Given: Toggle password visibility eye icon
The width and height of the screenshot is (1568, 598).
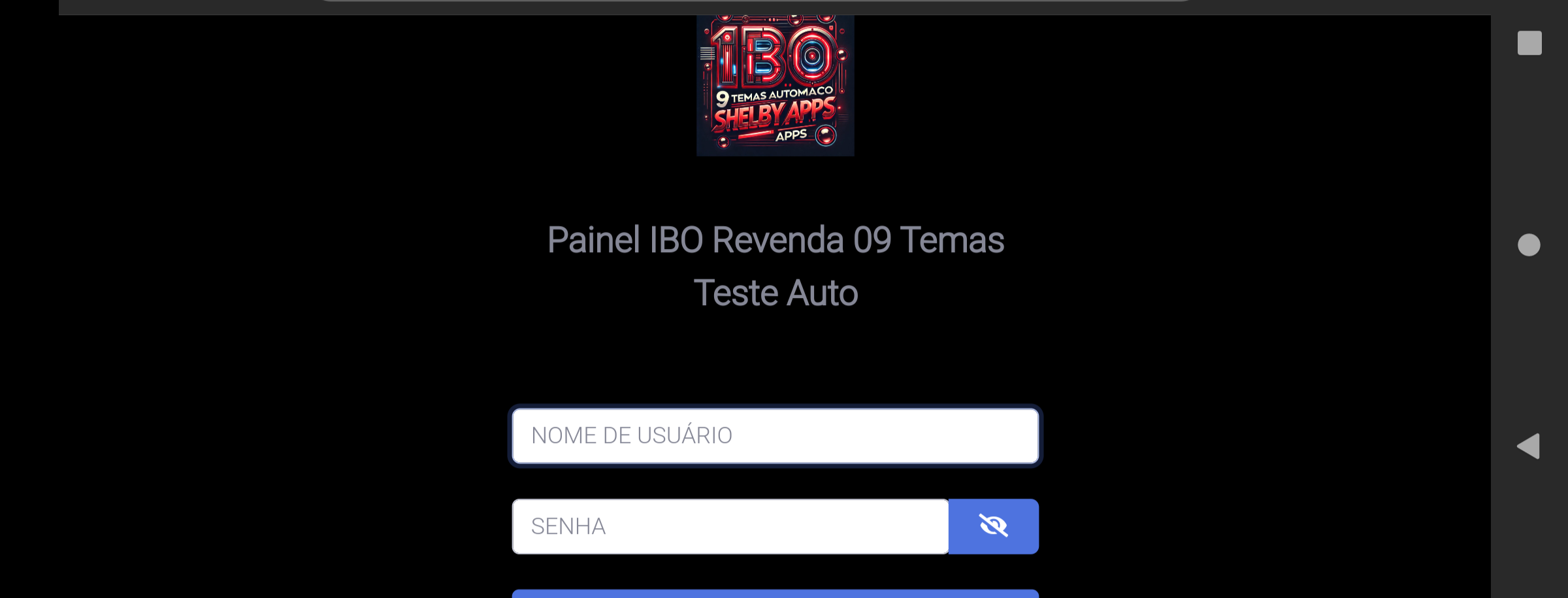Looking at the screenshot, I should click(x=993, y=527).
